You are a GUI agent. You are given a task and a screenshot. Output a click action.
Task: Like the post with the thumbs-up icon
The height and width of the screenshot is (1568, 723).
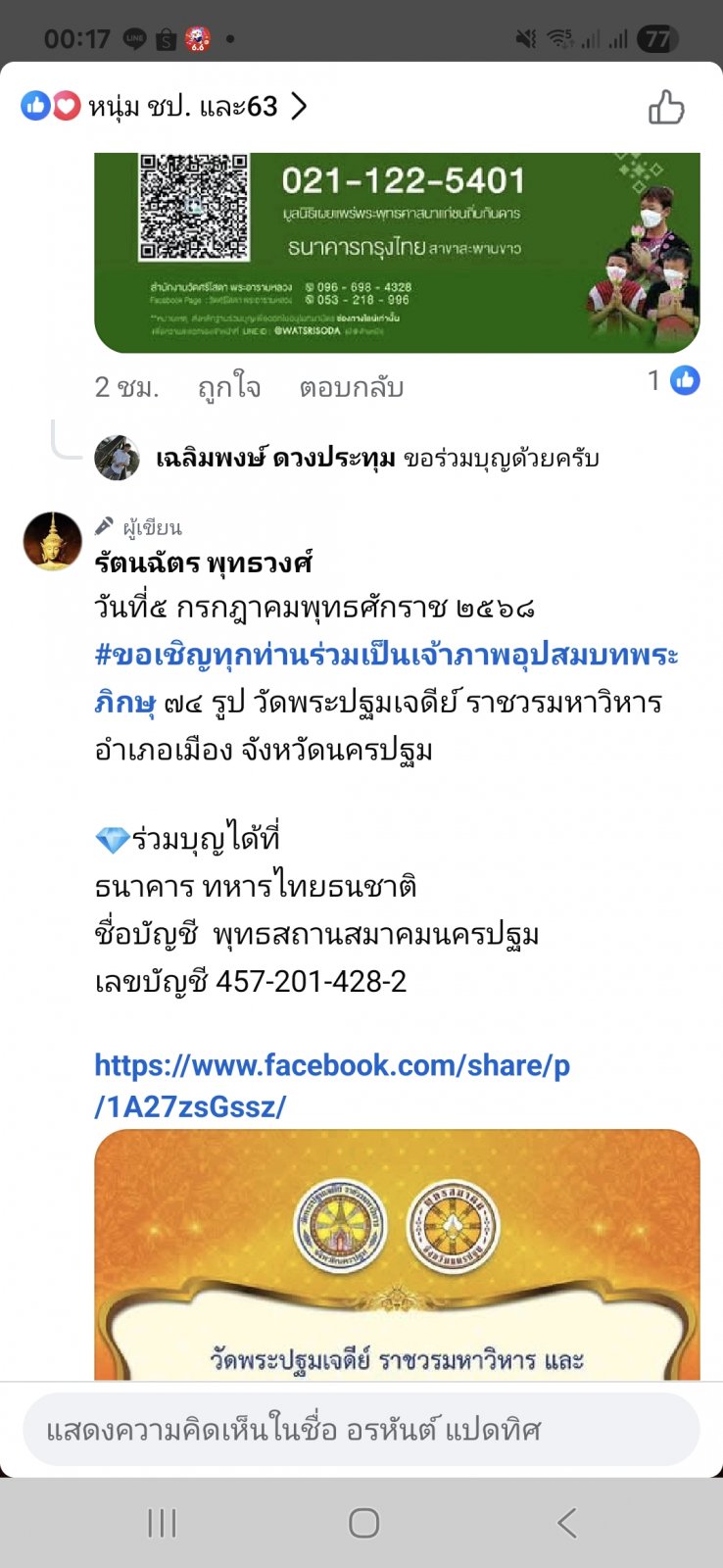[x=666, y=107]
